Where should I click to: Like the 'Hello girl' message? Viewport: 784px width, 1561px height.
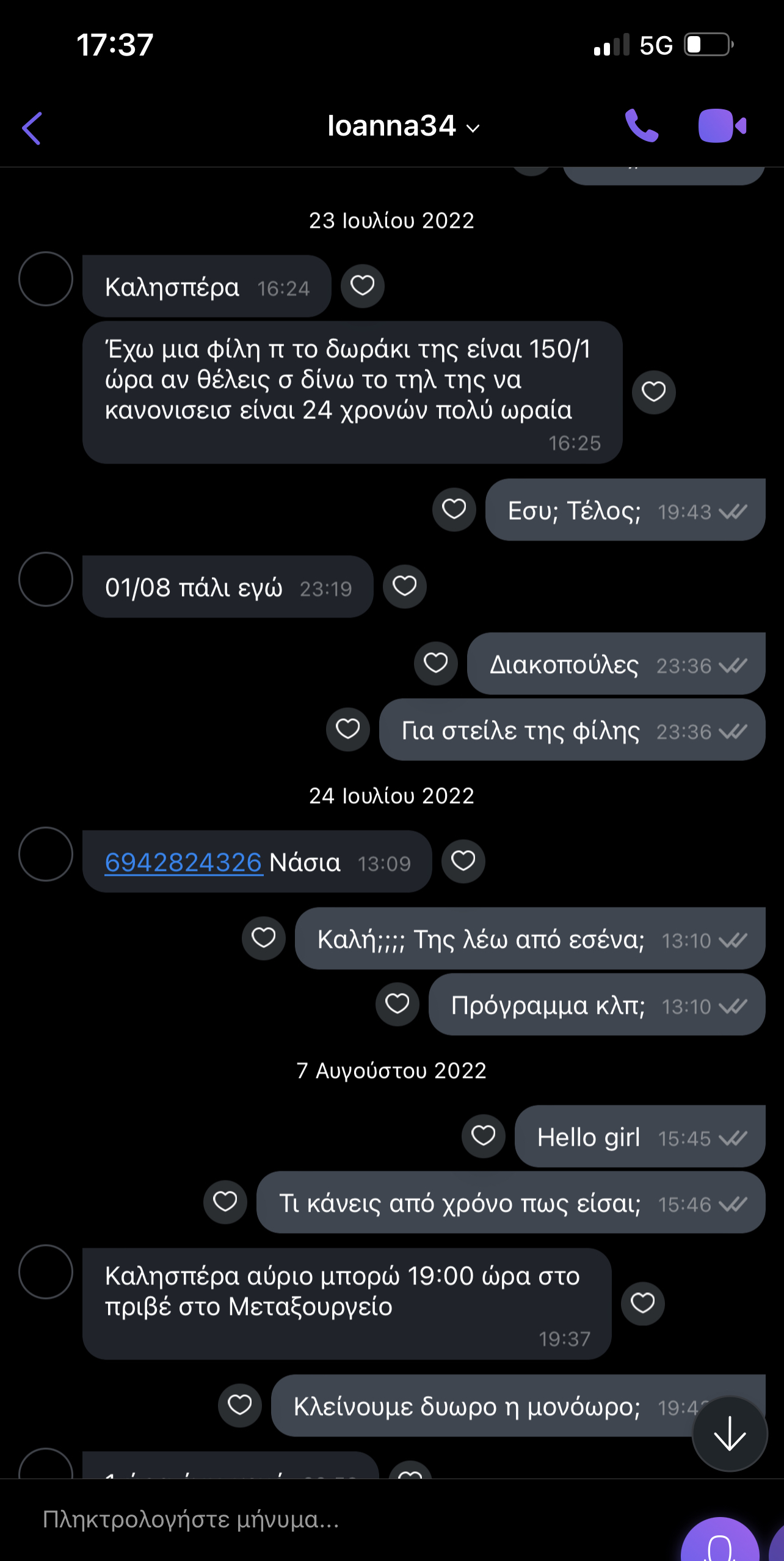[483, 1136]
